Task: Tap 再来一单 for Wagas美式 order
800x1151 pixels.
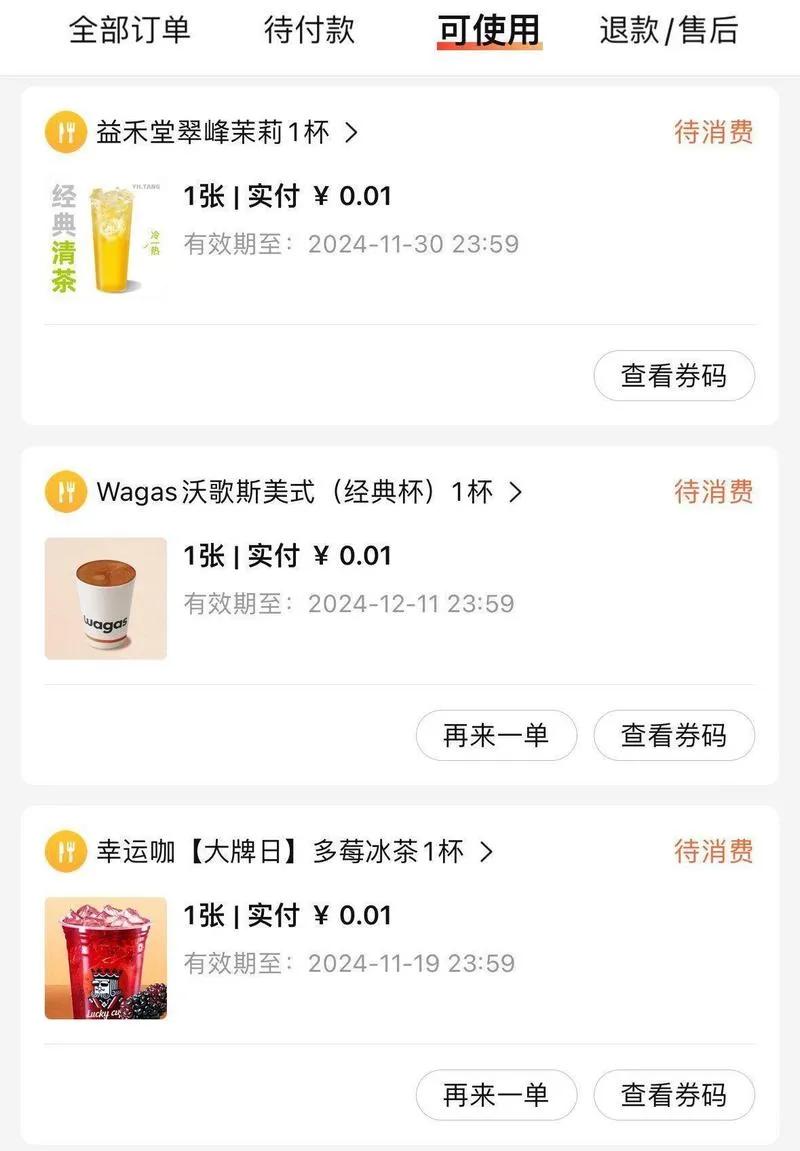Action: (x=496, y=736)
